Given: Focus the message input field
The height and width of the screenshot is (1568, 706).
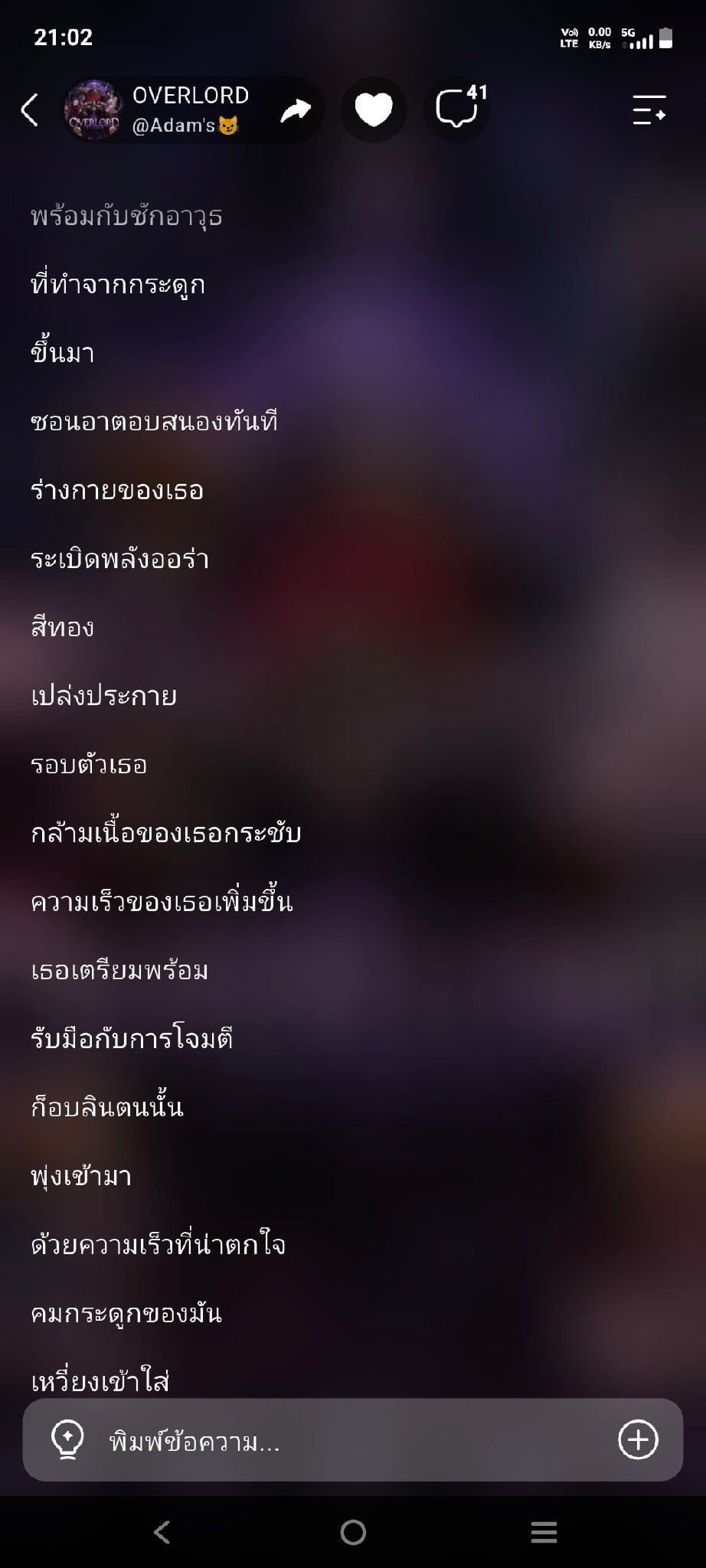Looking at the screenshot, I should coord(352,1440).
